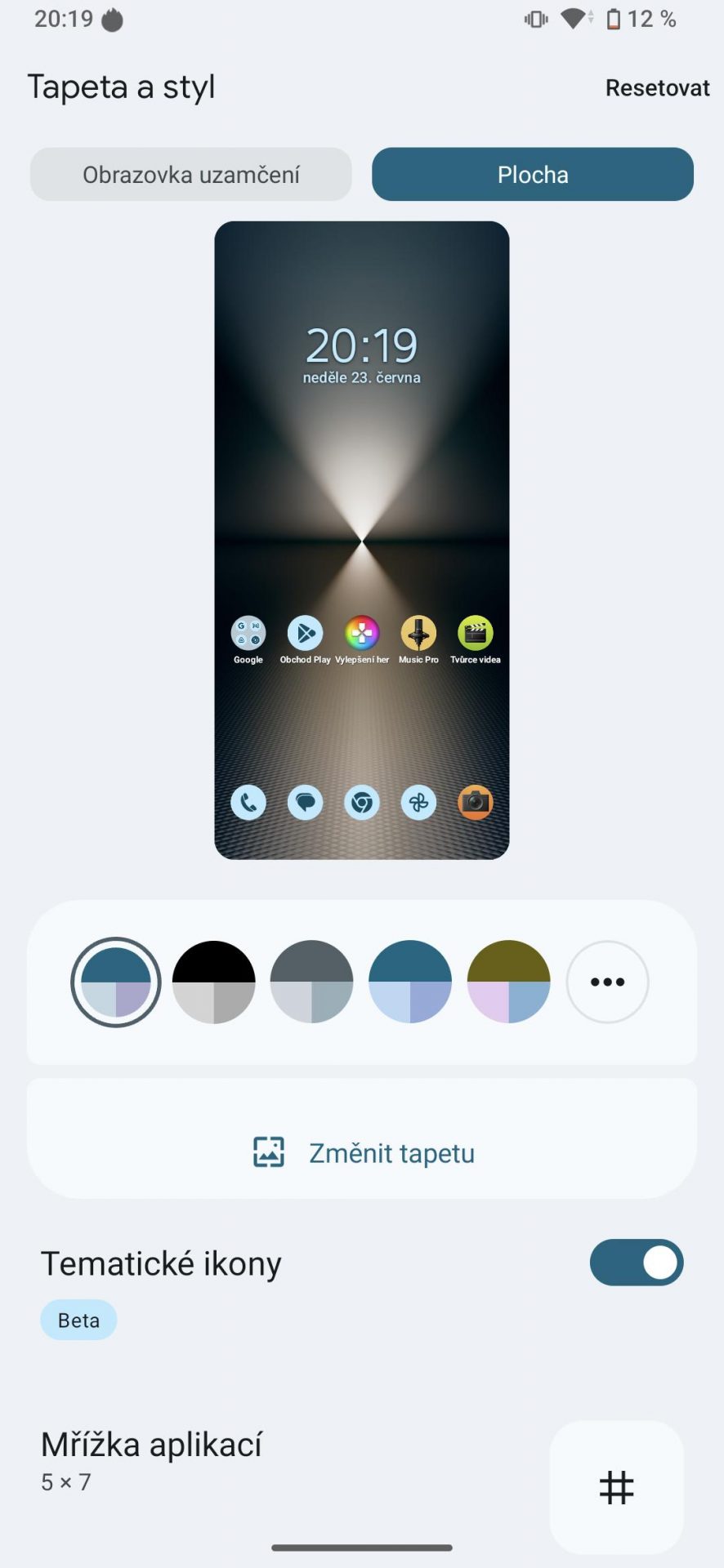Pick the slate grey color palette
Screen dimensions: 724x1568
click(312, 982)
